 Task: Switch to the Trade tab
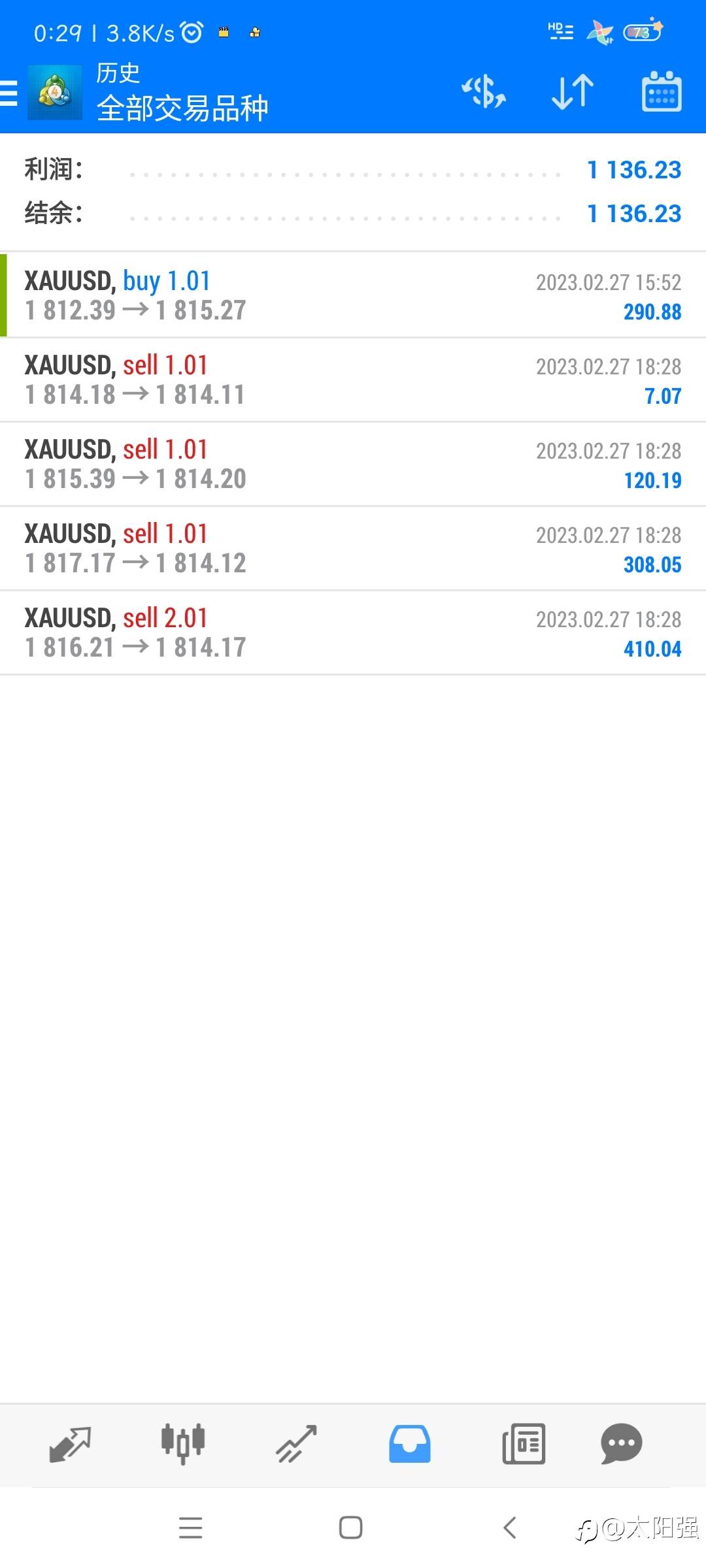click(296, 1444)
